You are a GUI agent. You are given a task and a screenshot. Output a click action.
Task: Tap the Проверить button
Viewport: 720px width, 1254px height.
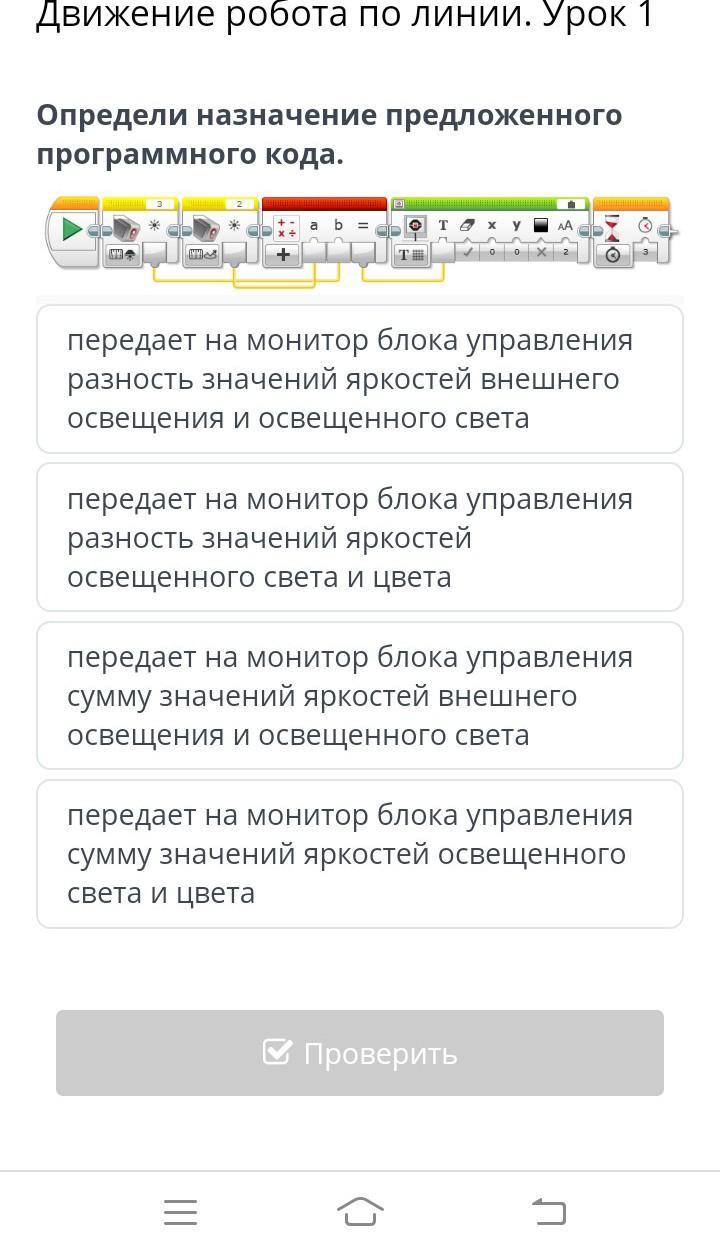coord(360,1053)
